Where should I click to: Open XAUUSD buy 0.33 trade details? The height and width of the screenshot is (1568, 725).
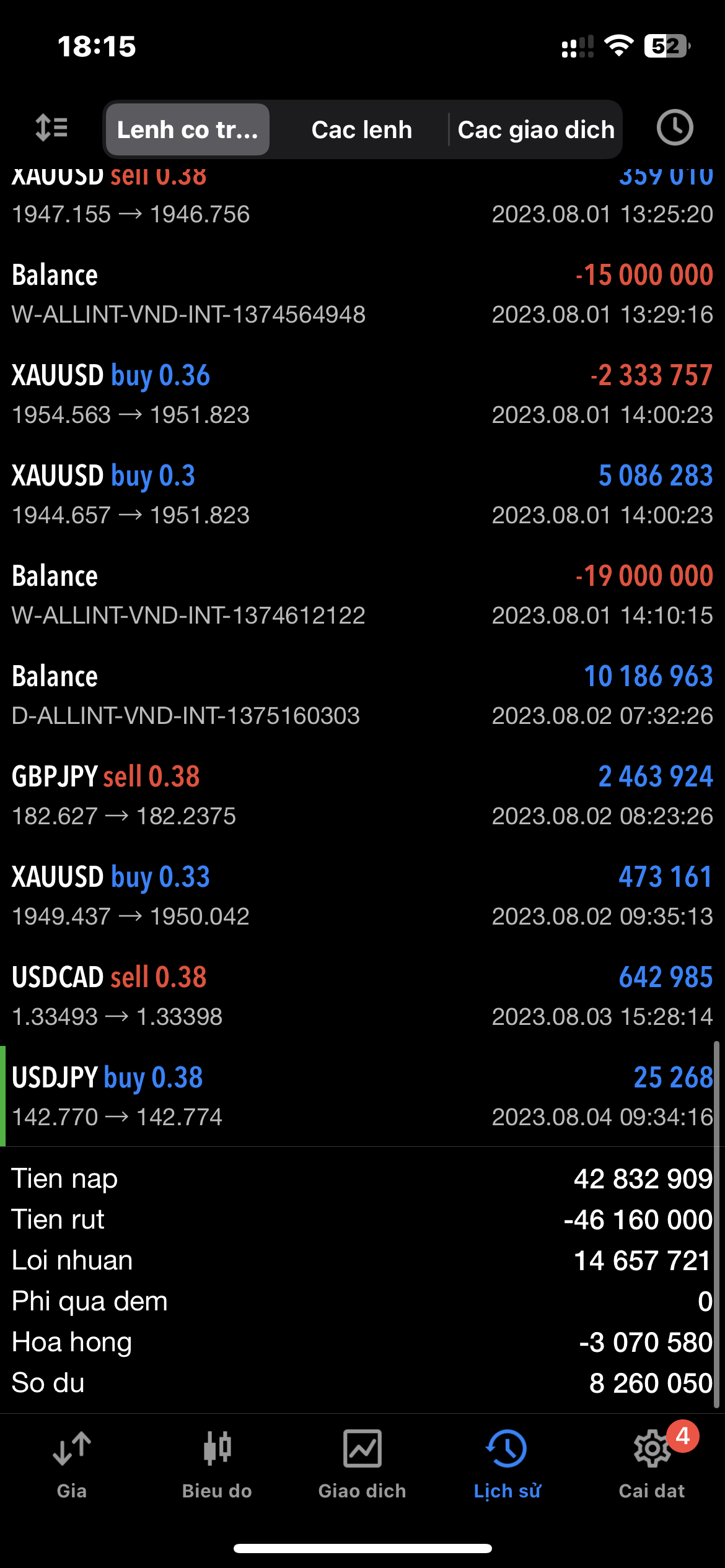(362, 895)
